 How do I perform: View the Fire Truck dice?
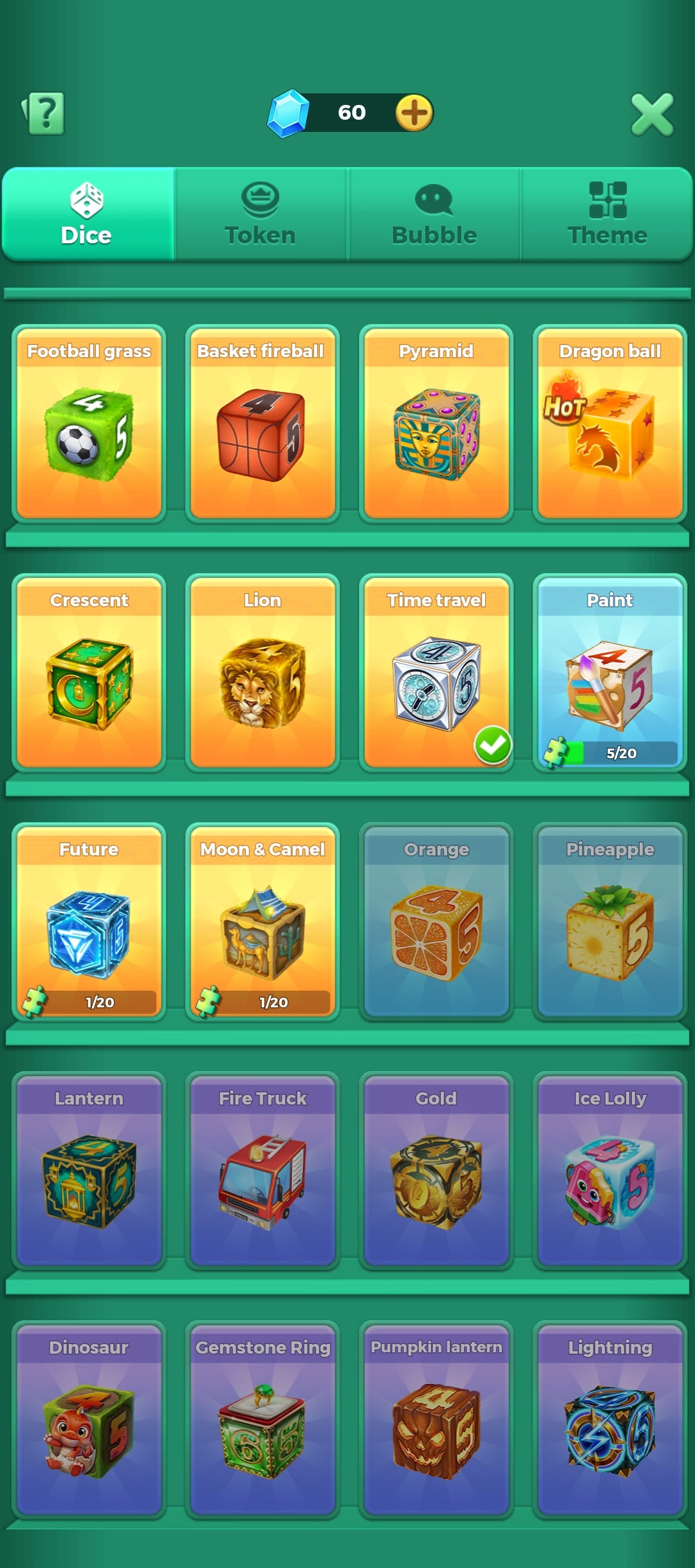[263, 1172]
